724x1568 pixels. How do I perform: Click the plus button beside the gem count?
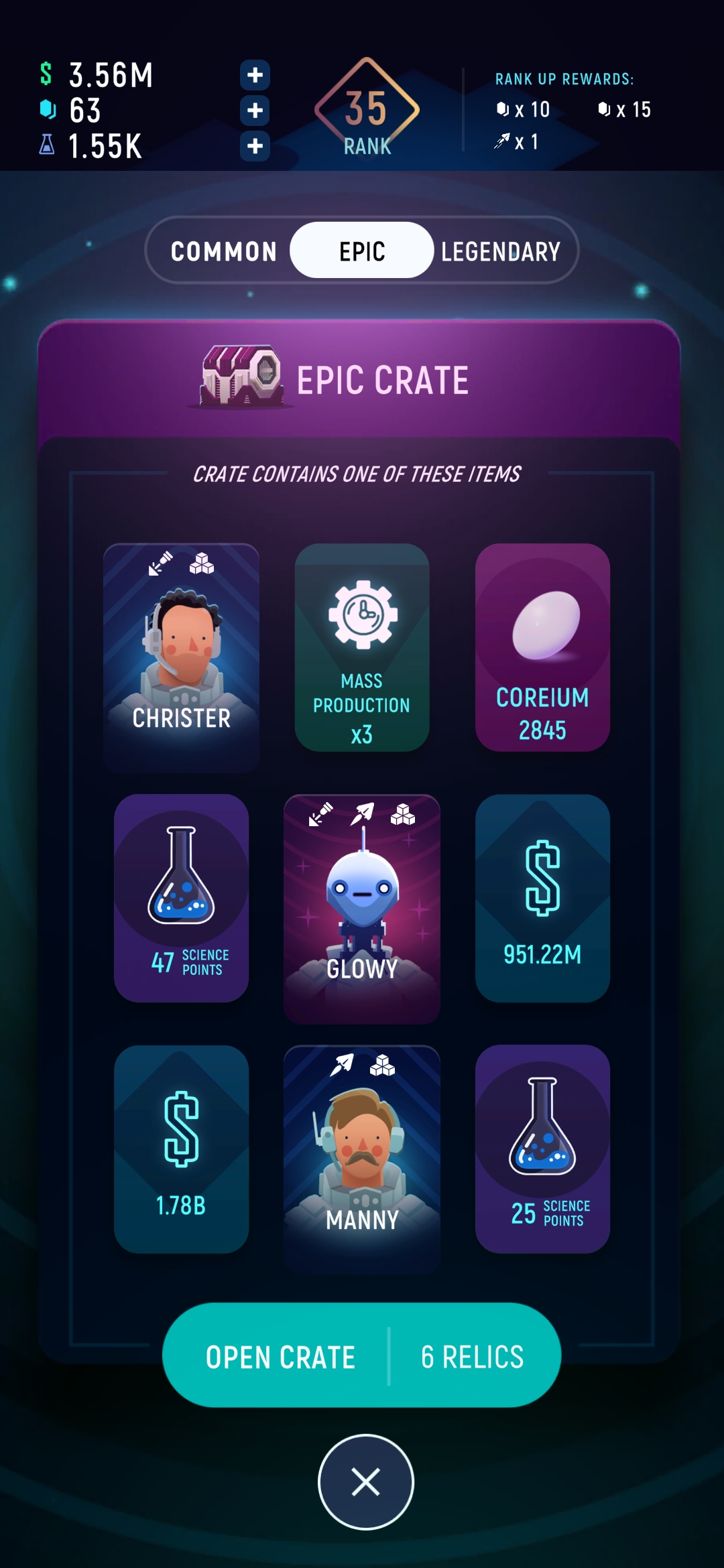pyautogui.click(x=255, y=109)
